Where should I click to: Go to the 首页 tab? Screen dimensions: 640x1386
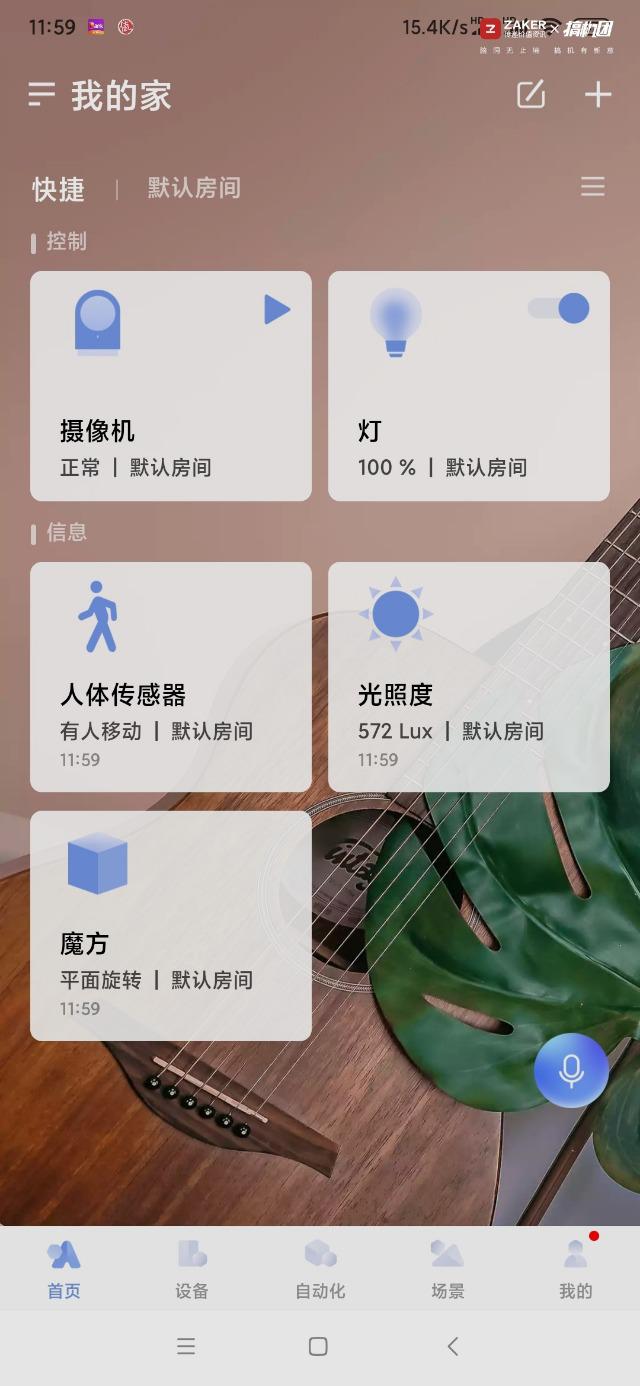pyautogui.click(x=64, y=1268)
